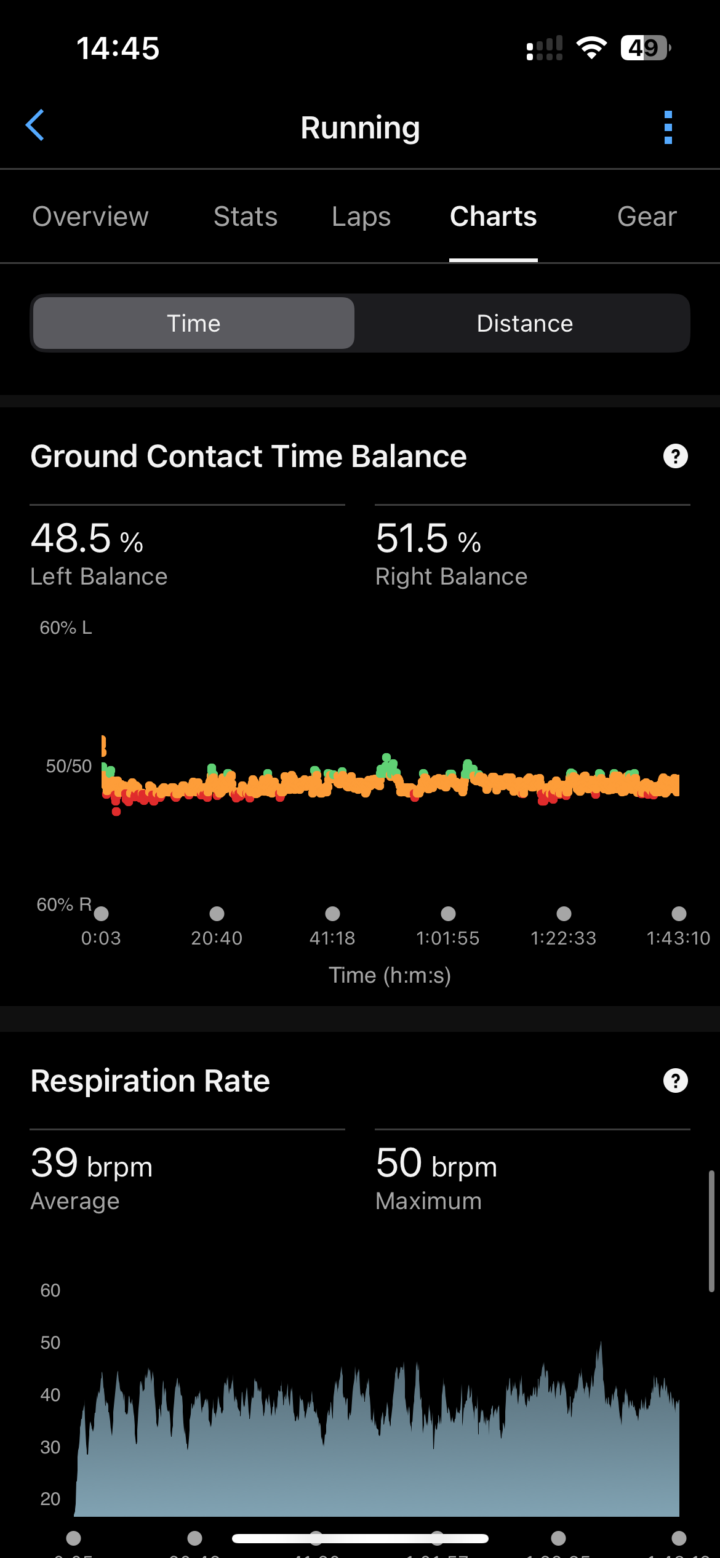Open help for Ground Contact Time Balance
The image size is (720, 1558).
pyautogui.click(x=676, y=457)
